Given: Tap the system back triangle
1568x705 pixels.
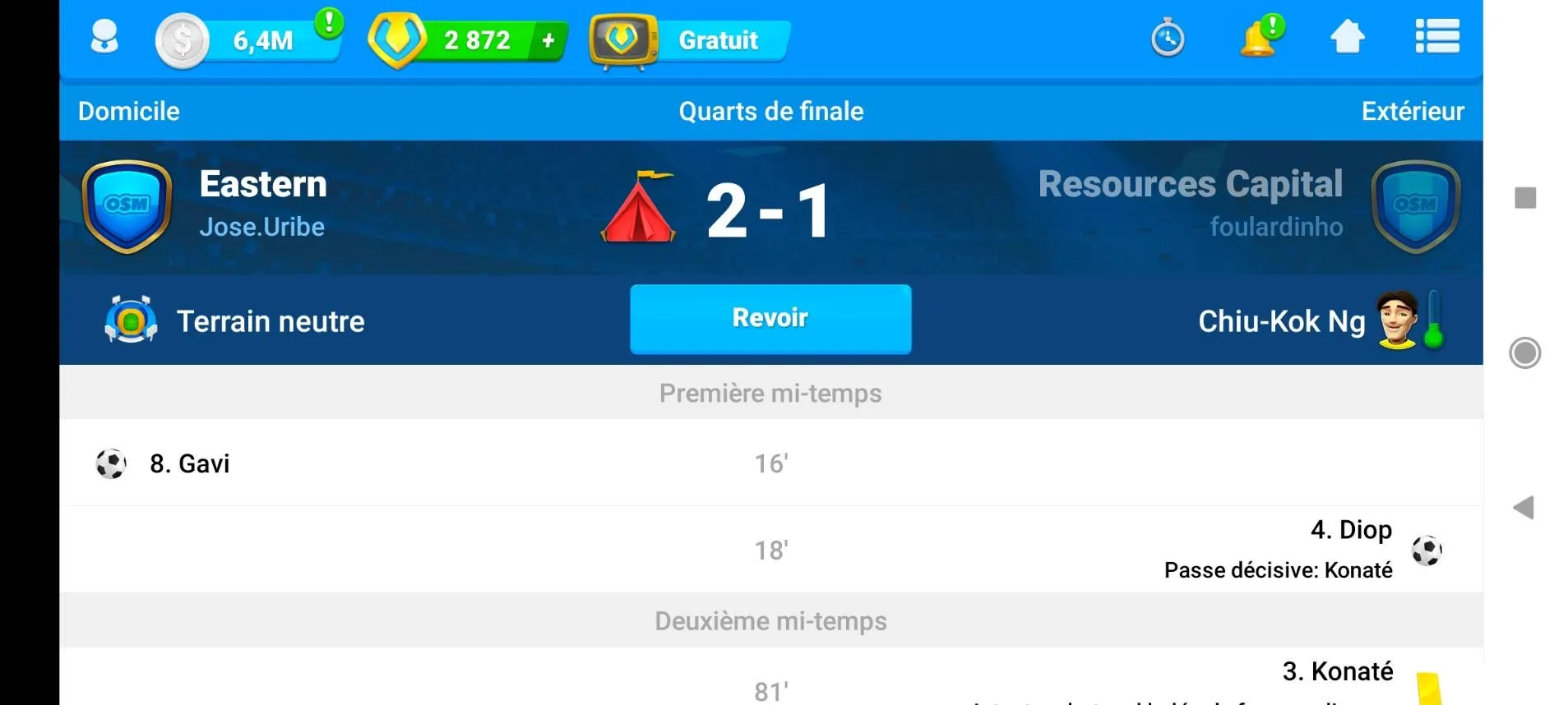Looking at the screenshot, I should [x=1524, y=508].
